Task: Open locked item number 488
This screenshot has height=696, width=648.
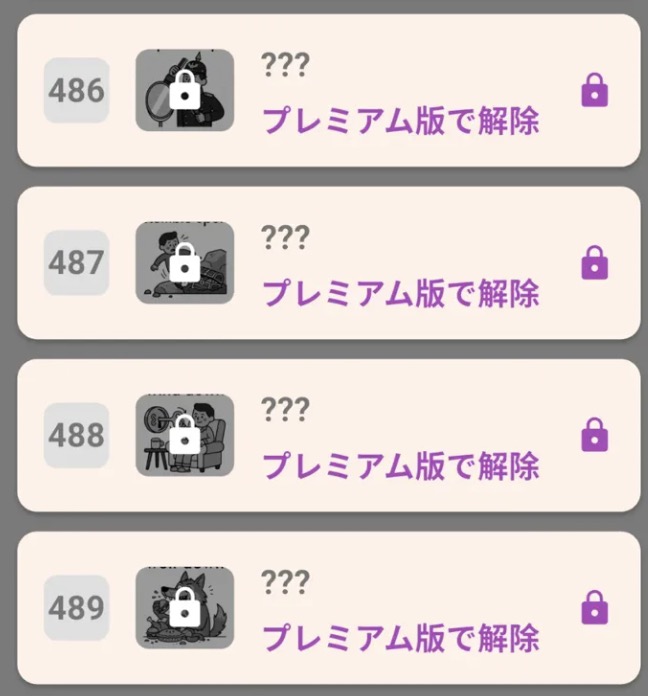Action: 330,435
